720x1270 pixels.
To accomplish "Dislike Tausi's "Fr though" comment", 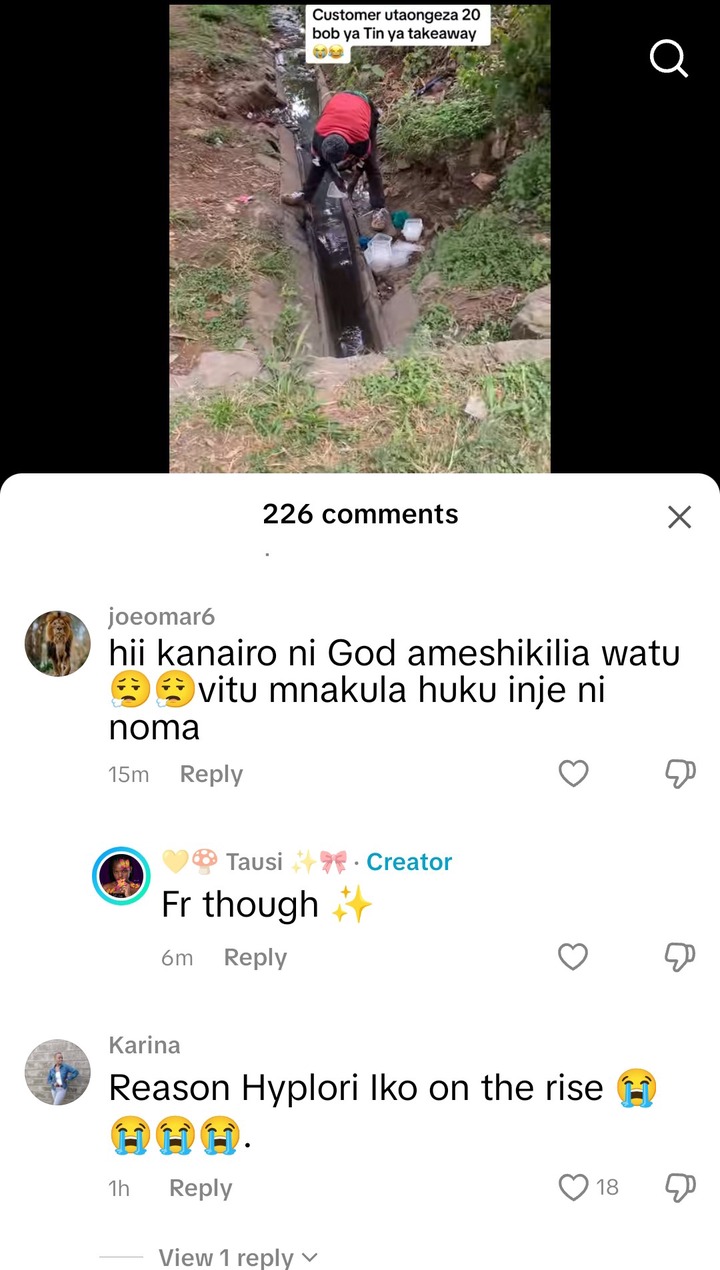I will coord(680,957).
